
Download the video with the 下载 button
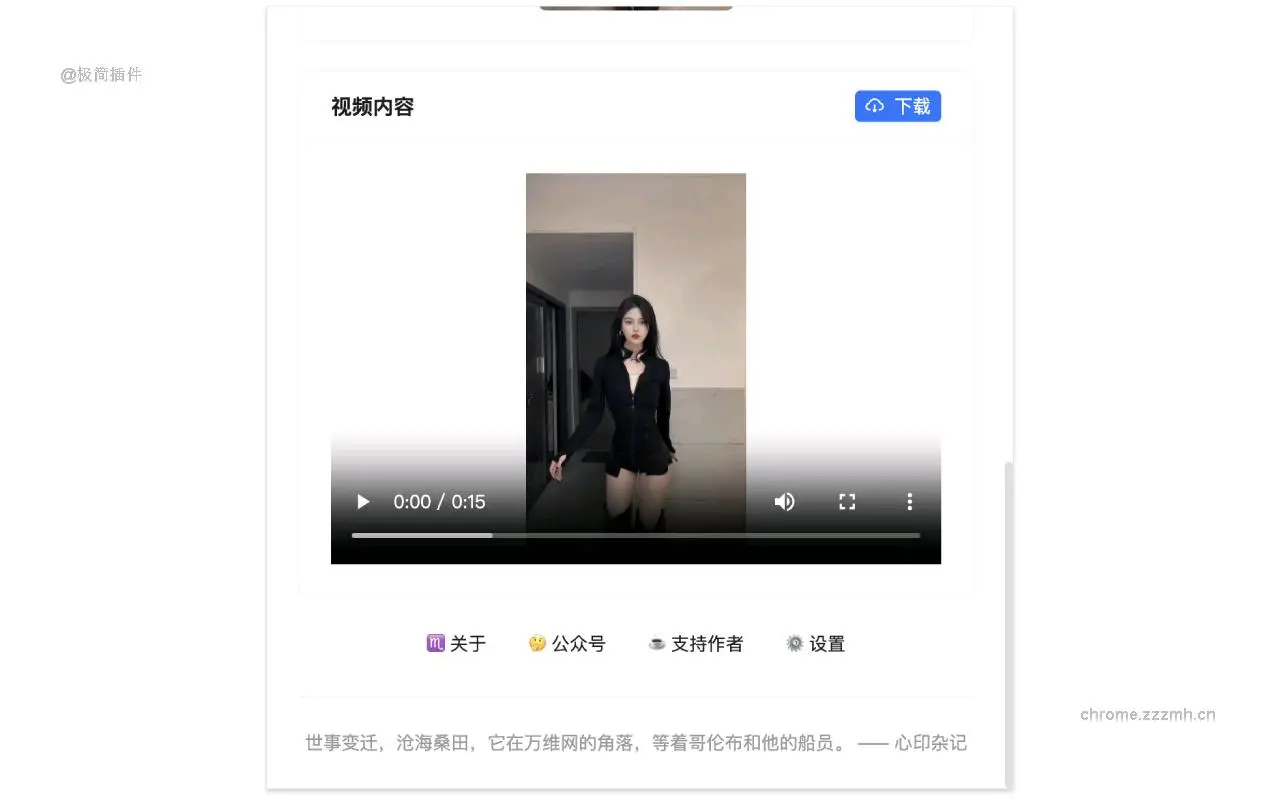click(897, 106)
